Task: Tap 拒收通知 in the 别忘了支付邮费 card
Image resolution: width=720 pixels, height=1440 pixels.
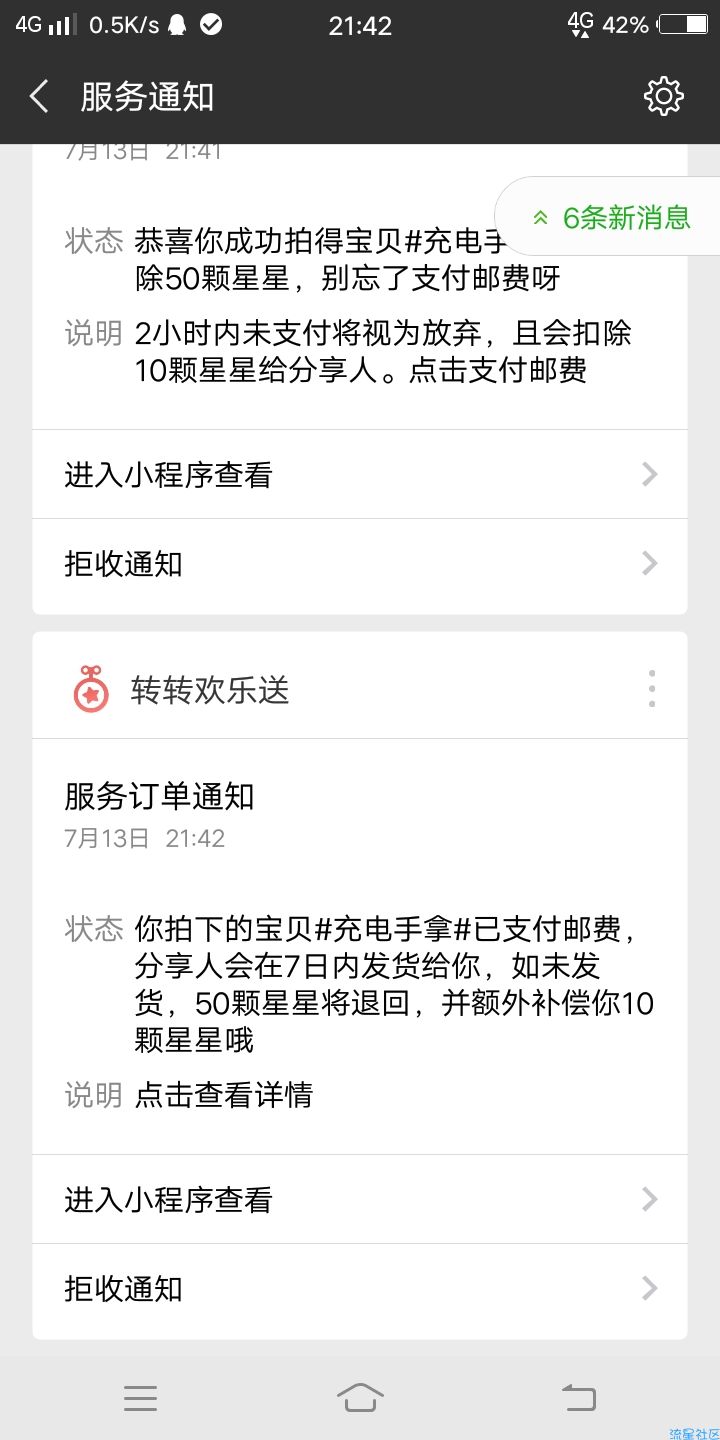Action: click(360, 563)
